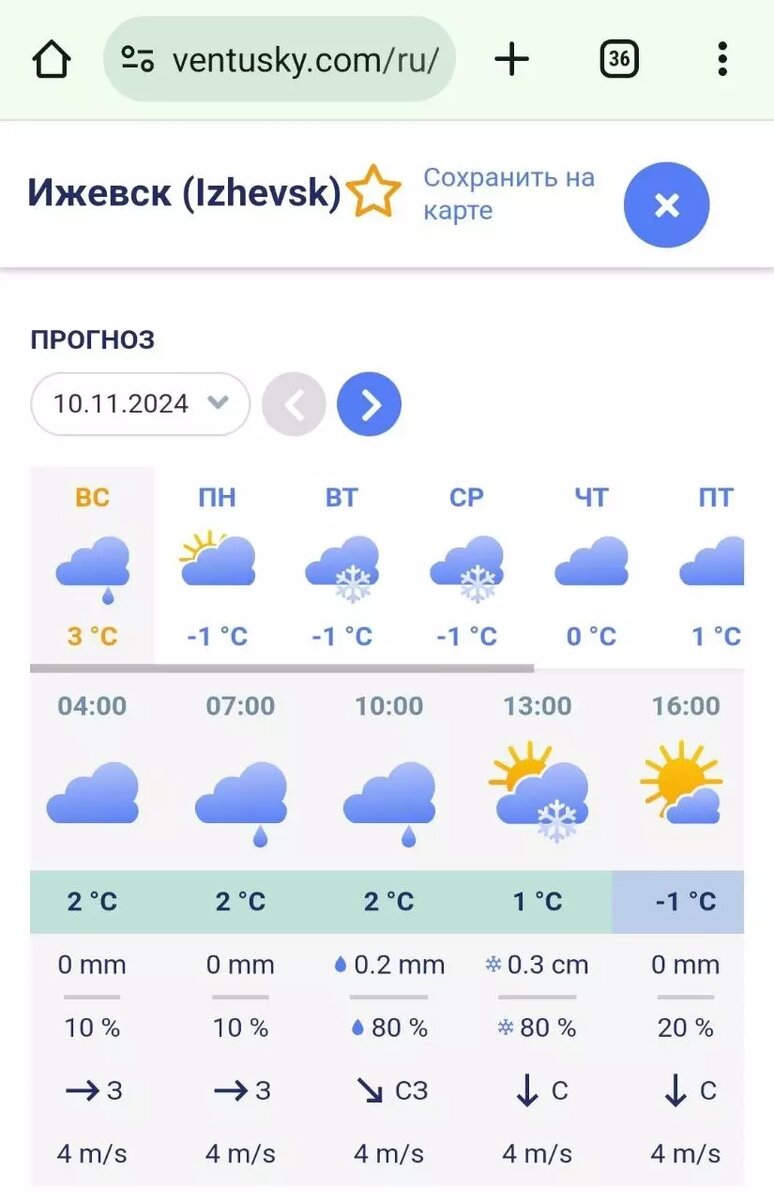The height and width of the screenshot is (1200, 774).
Task: Open the browser overflow menu
Action: point(722,60)
